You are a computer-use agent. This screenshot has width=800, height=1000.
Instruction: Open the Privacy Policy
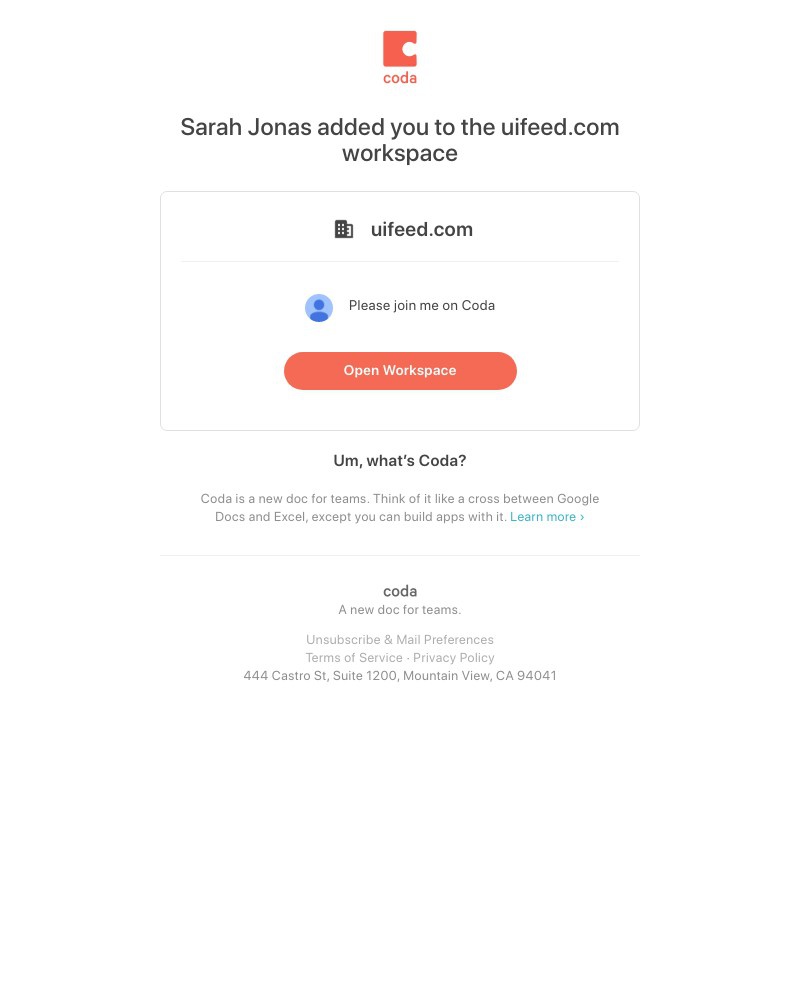click(453, 657)
